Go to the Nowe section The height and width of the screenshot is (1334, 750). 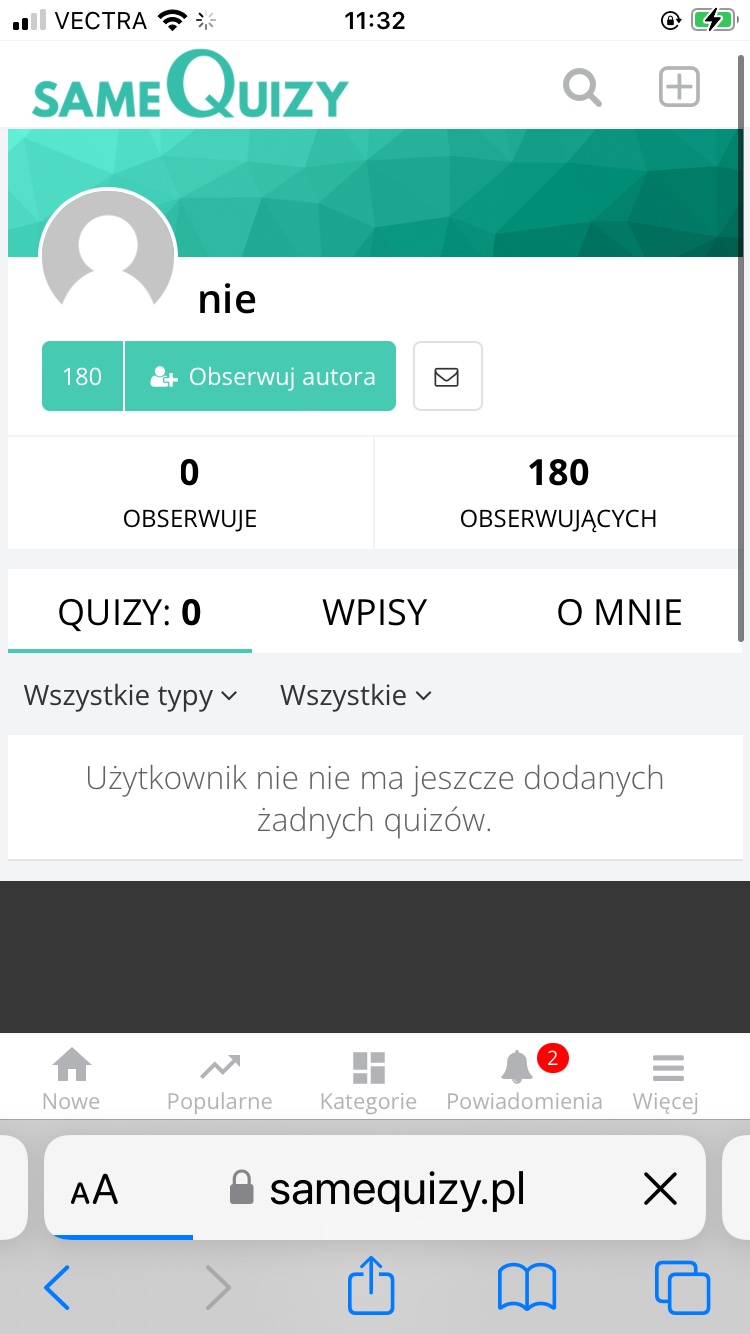(x=71, y=1080)
